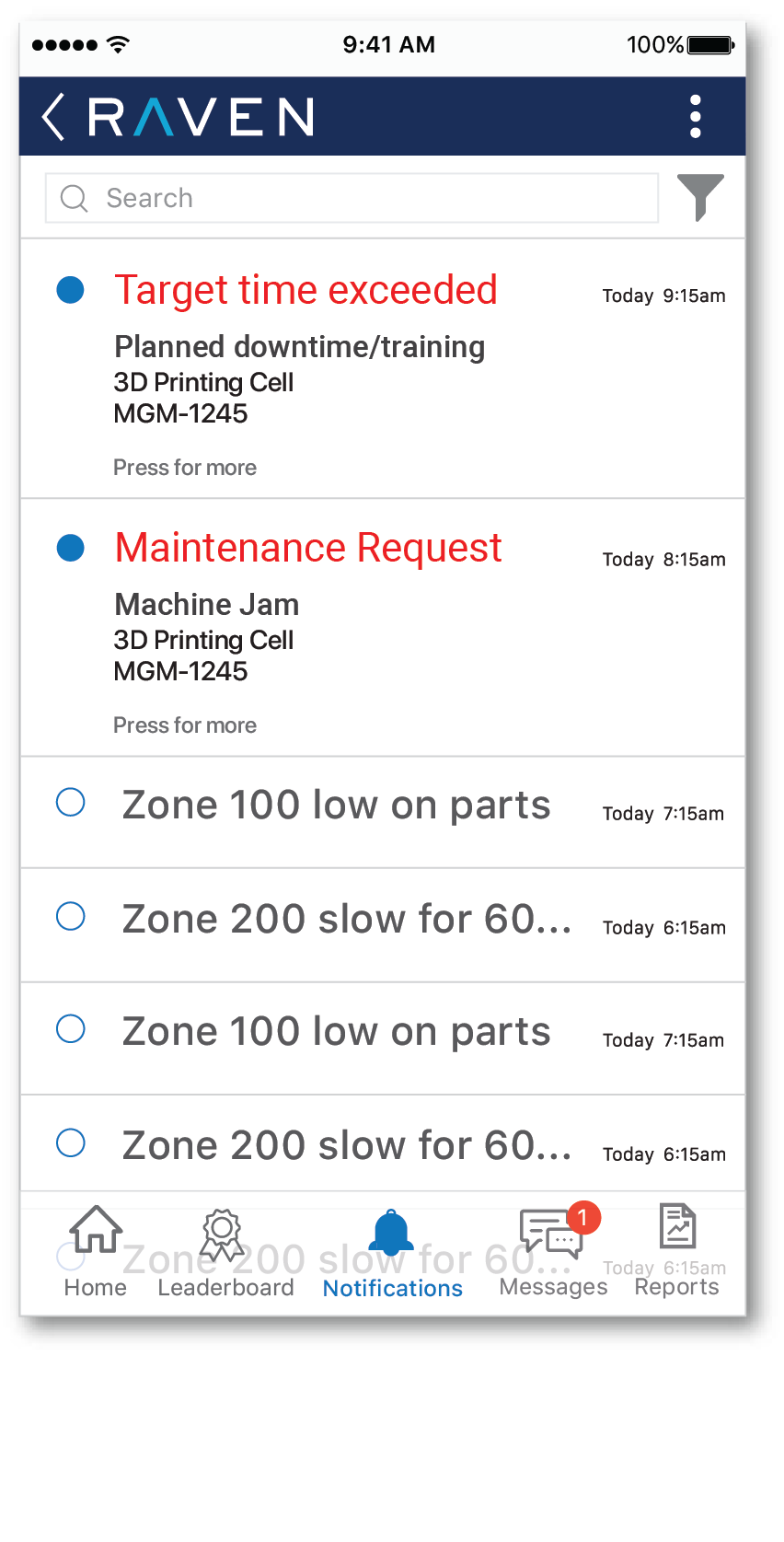Image resolution: width=784 pixels, height=1542 pixels.
Task: Open the Target time exceeded notification
Action: 383,369
